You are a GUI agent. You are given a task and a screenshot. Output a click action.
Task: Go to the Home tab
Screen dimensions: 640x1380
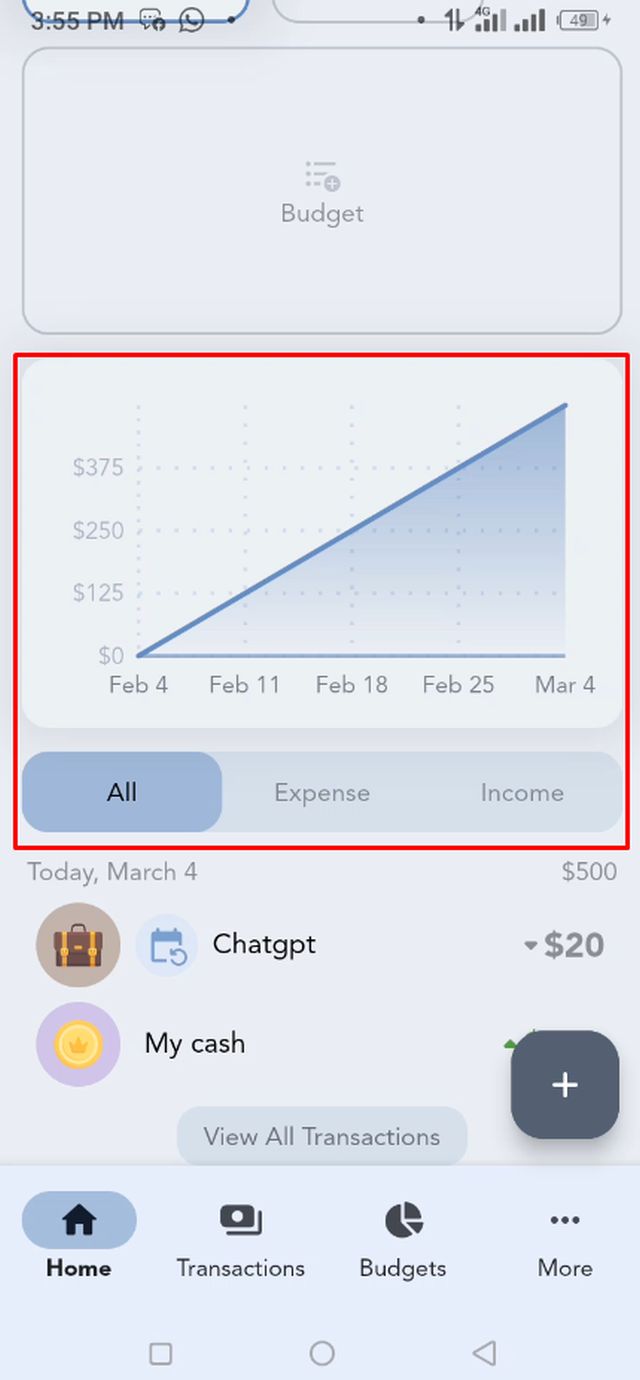click(79, 1236)
